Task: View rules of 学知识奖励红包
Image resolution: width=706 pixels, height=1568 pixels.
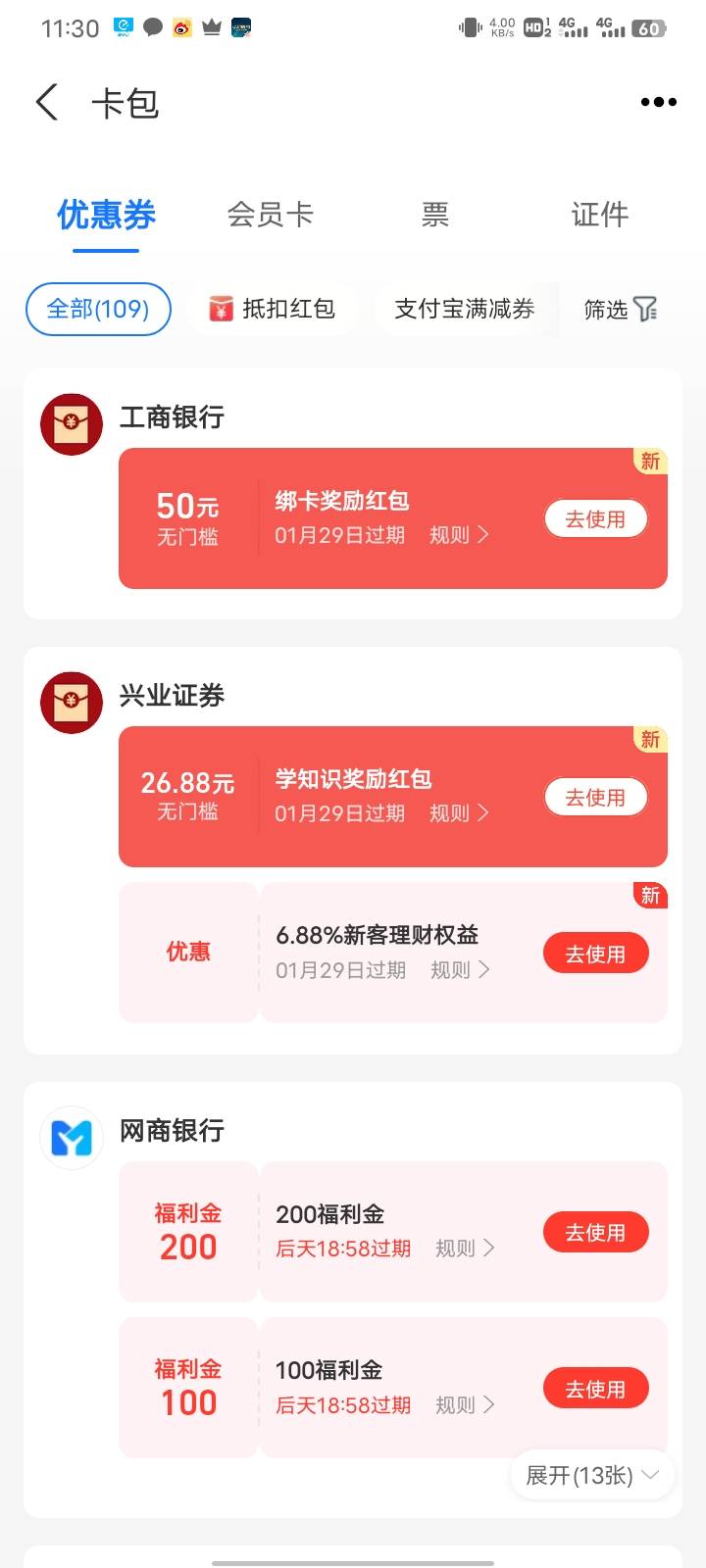Action: pos(459,813)
